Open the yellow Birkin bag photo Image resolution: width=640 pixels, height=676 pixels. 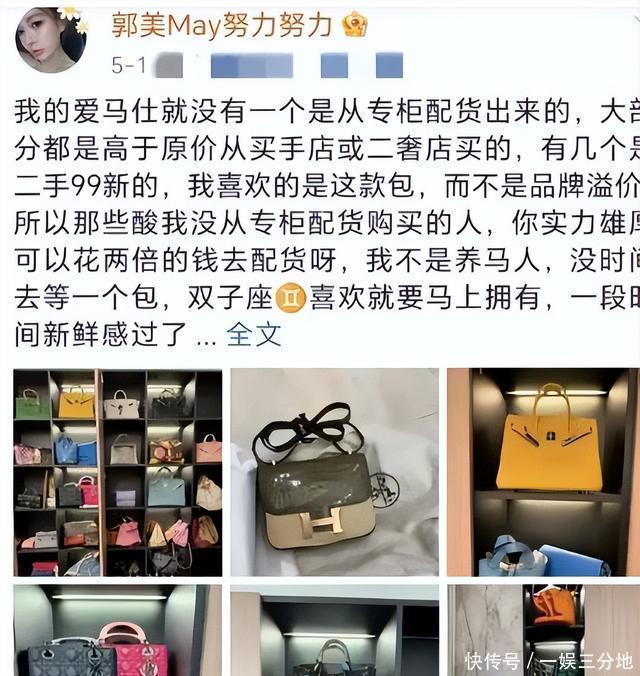click(541, 472)
